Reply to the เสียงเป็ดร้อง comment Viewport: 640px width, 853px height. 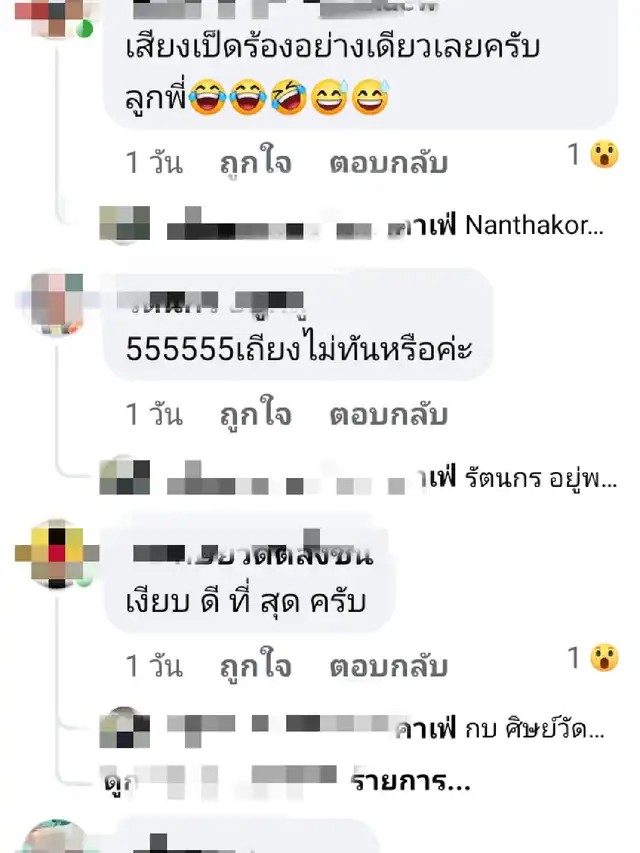click(389, 162)
